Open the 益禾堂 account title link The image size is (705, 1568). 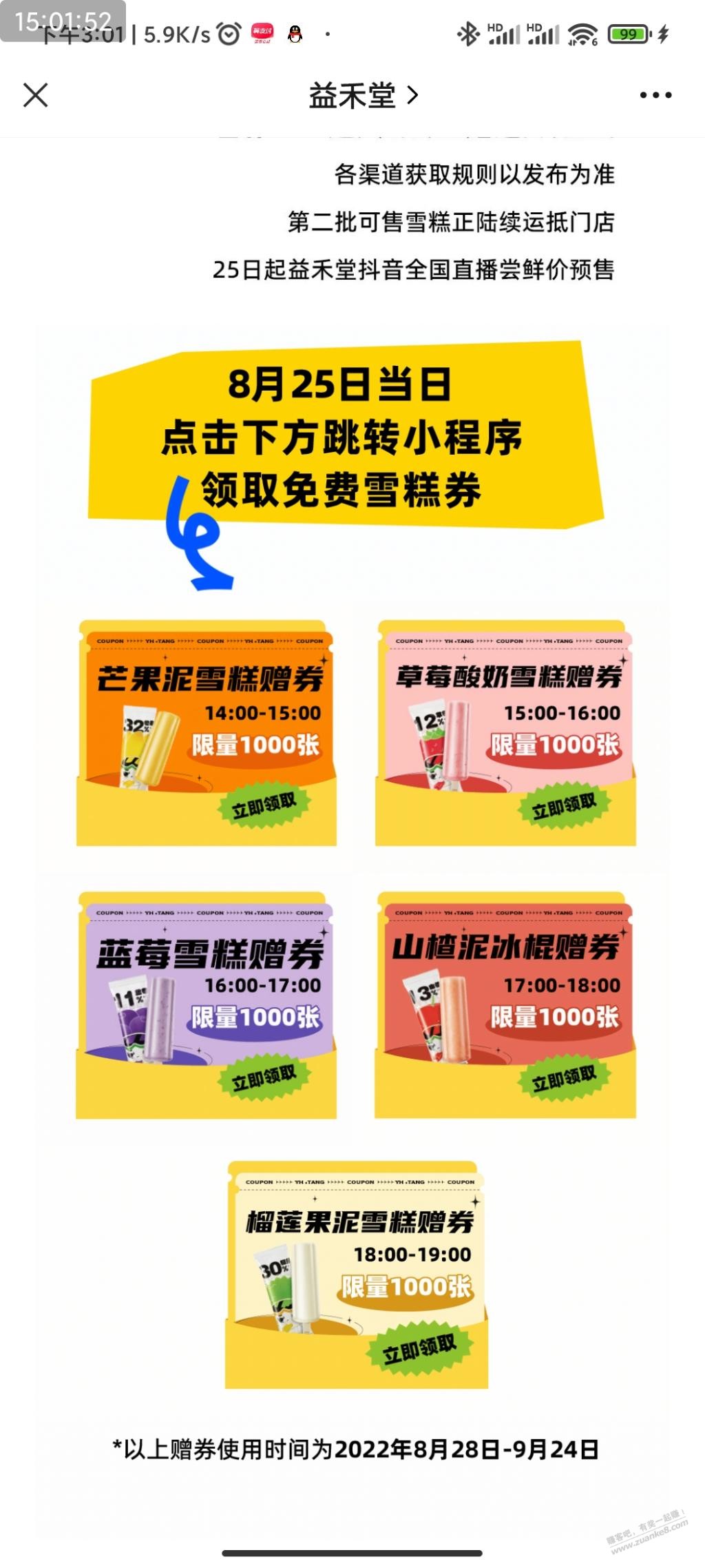pos(363,95)
